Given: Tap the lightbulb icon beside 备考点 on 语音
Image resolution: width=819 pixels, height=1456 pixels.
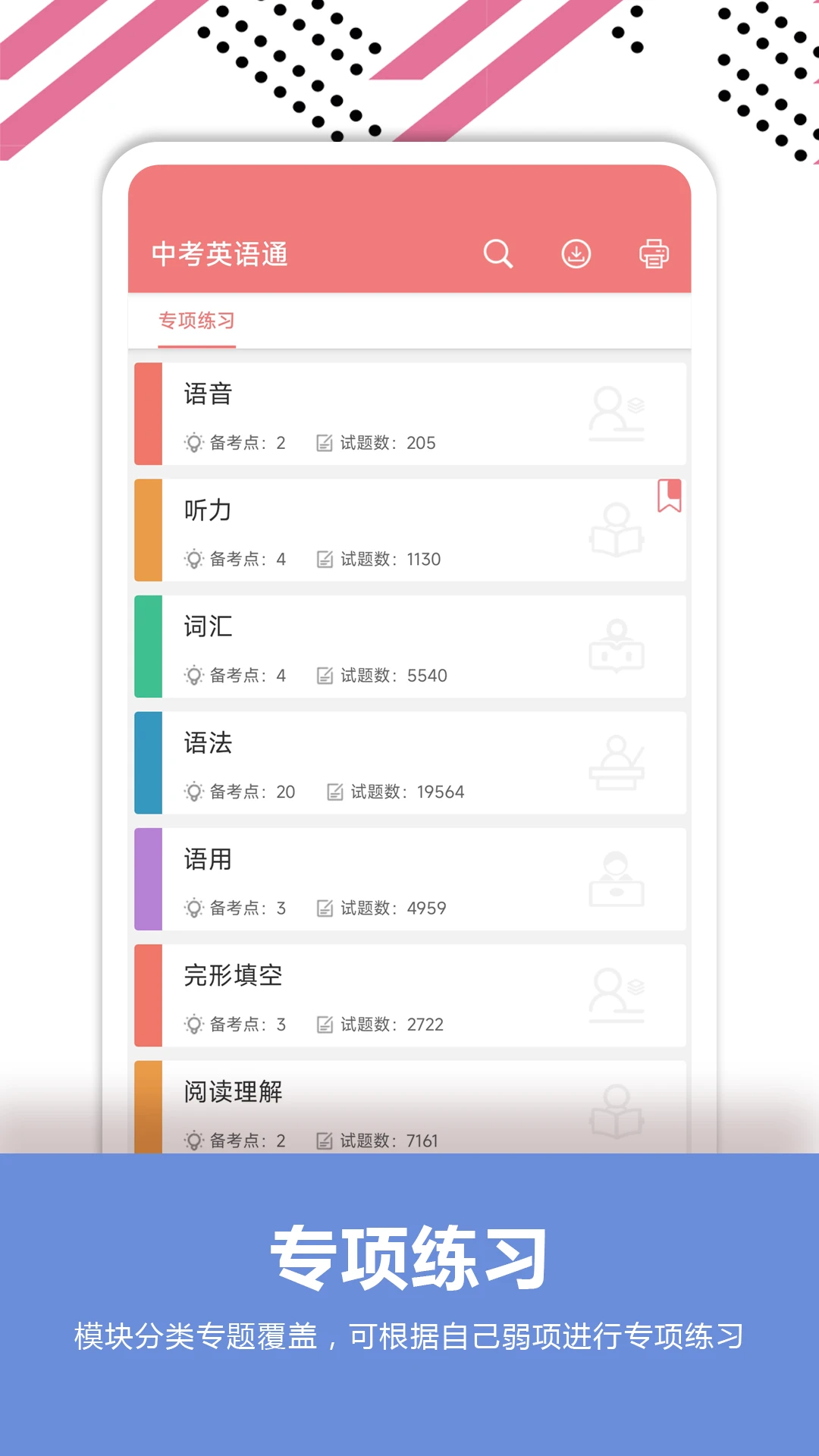Looking at the screenshot, I should coord(193,443).
